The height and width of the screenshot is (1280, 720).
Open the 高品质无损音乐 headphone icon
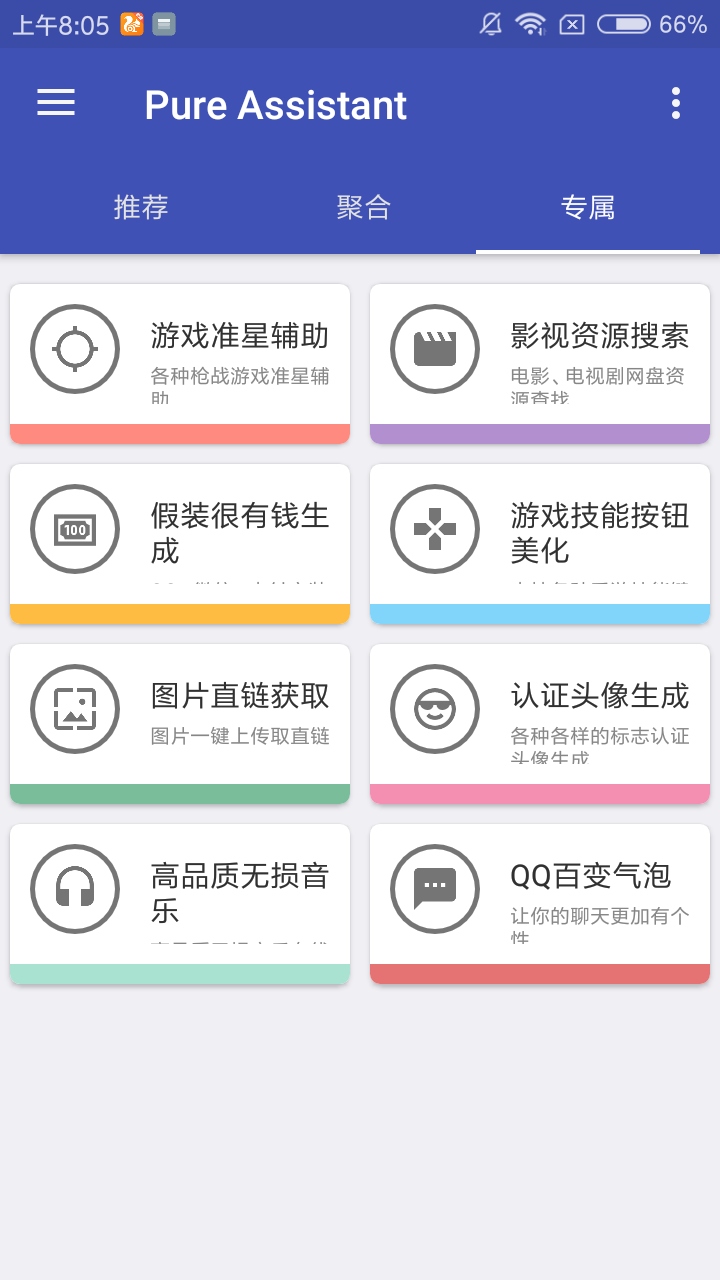75,888
